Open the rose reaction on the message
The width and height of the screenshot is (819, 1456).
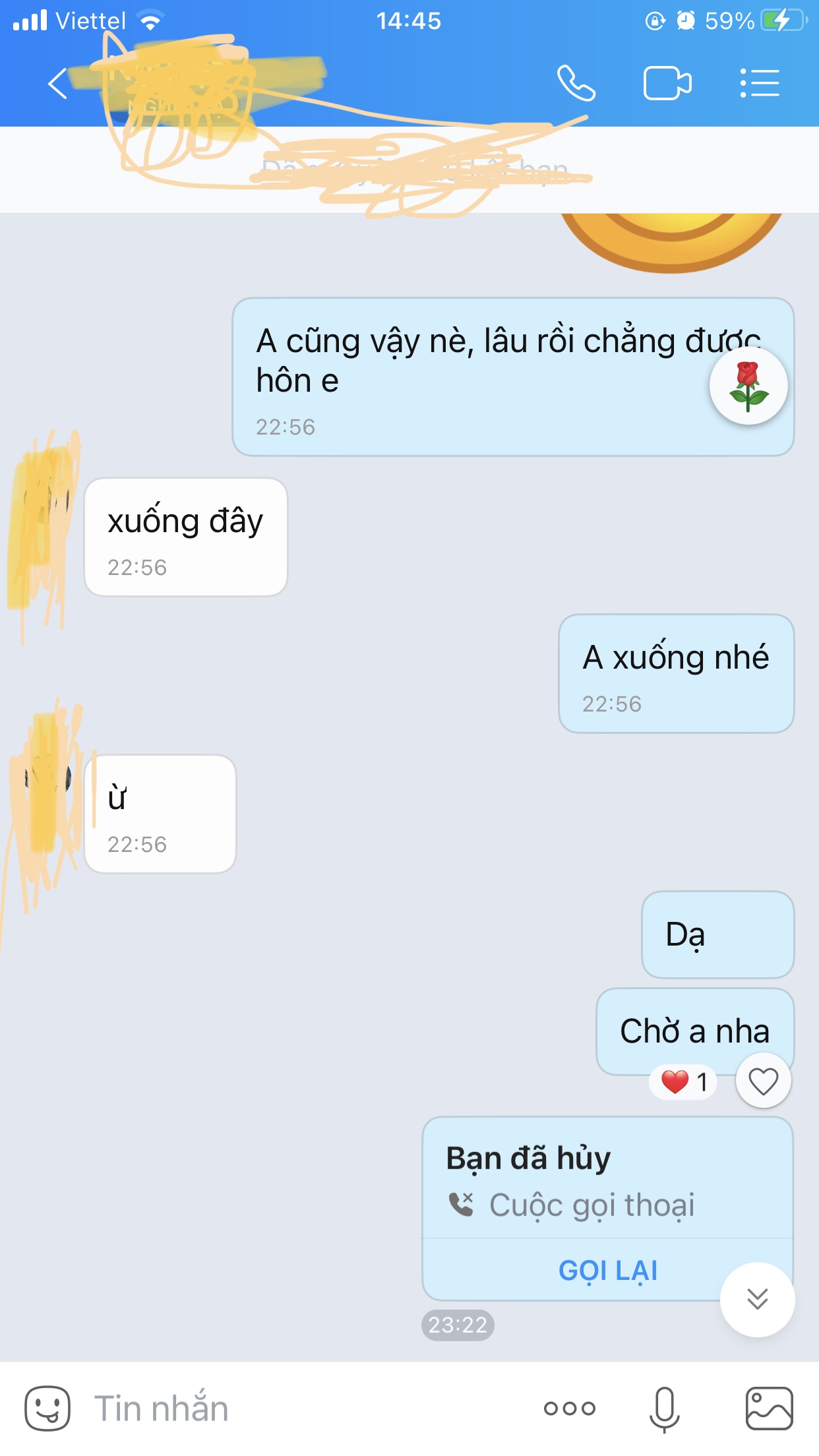tap(748, 386)
